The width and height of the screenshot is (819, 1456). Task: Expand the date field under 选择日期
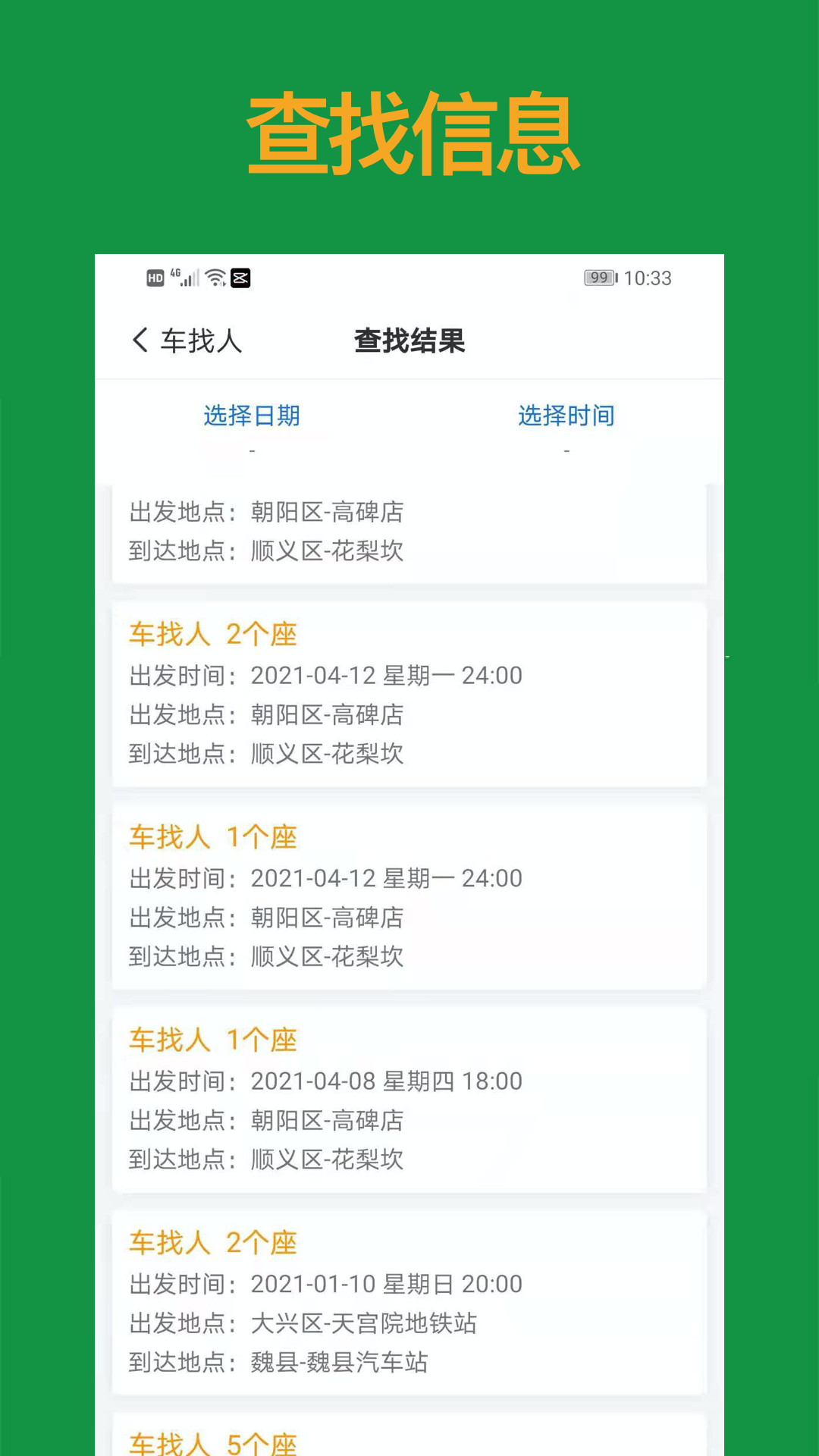click(253, 450)
